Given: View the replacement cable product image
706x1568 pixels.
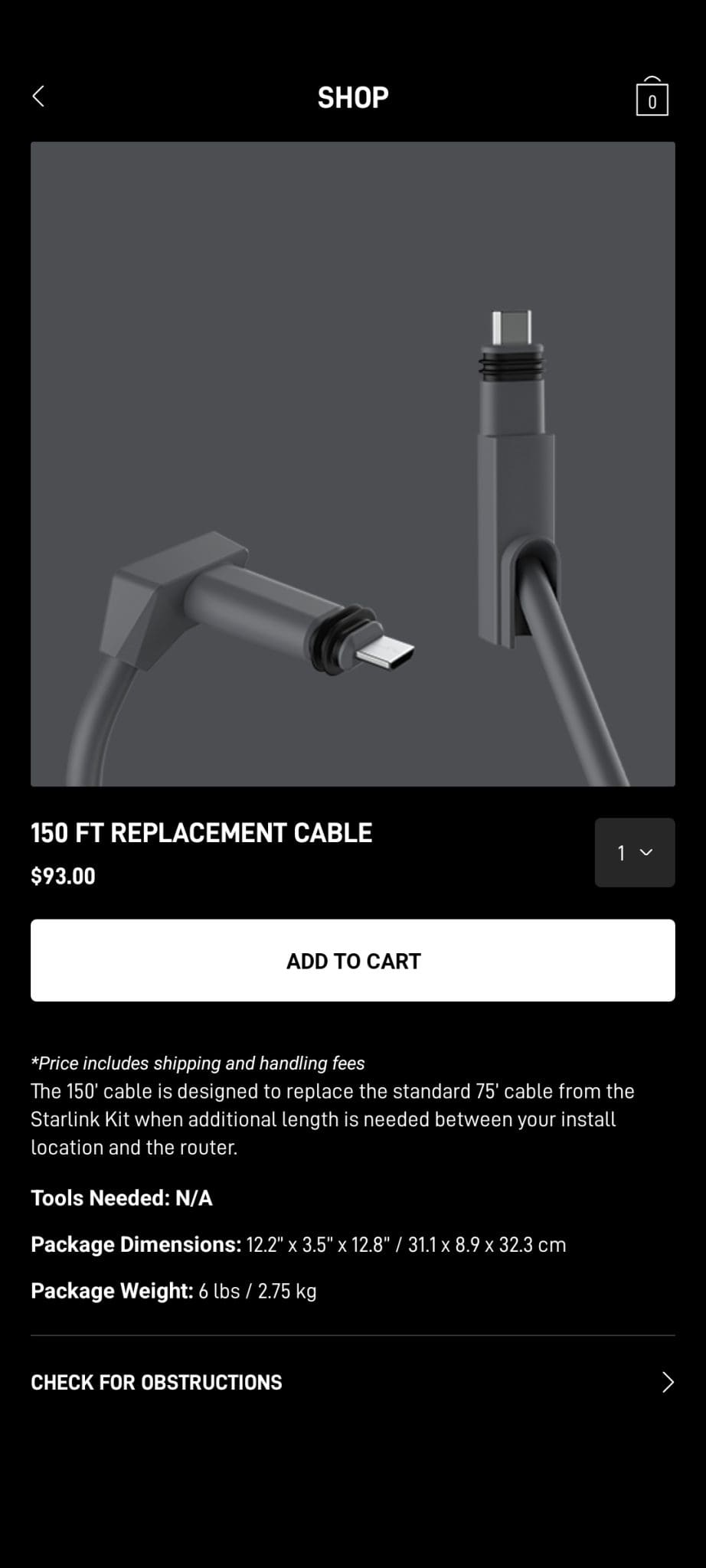Looking at the screenshot, I should (352, 463).
